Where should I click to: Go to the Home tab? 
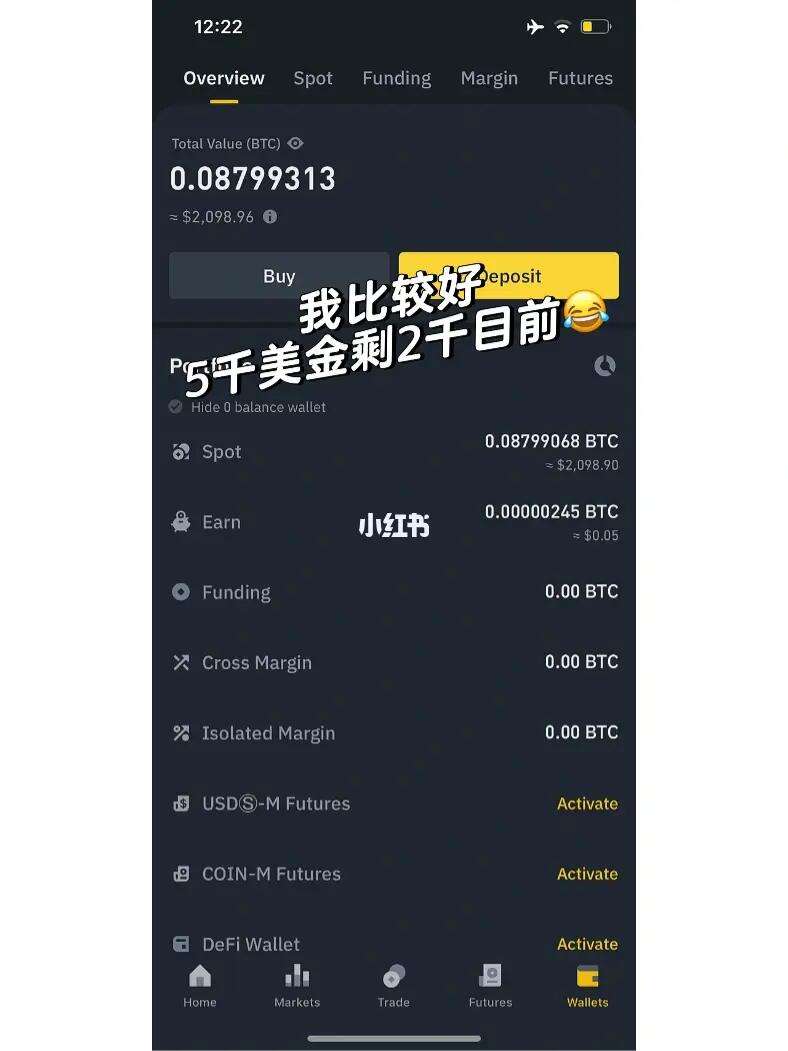point(200,985)
